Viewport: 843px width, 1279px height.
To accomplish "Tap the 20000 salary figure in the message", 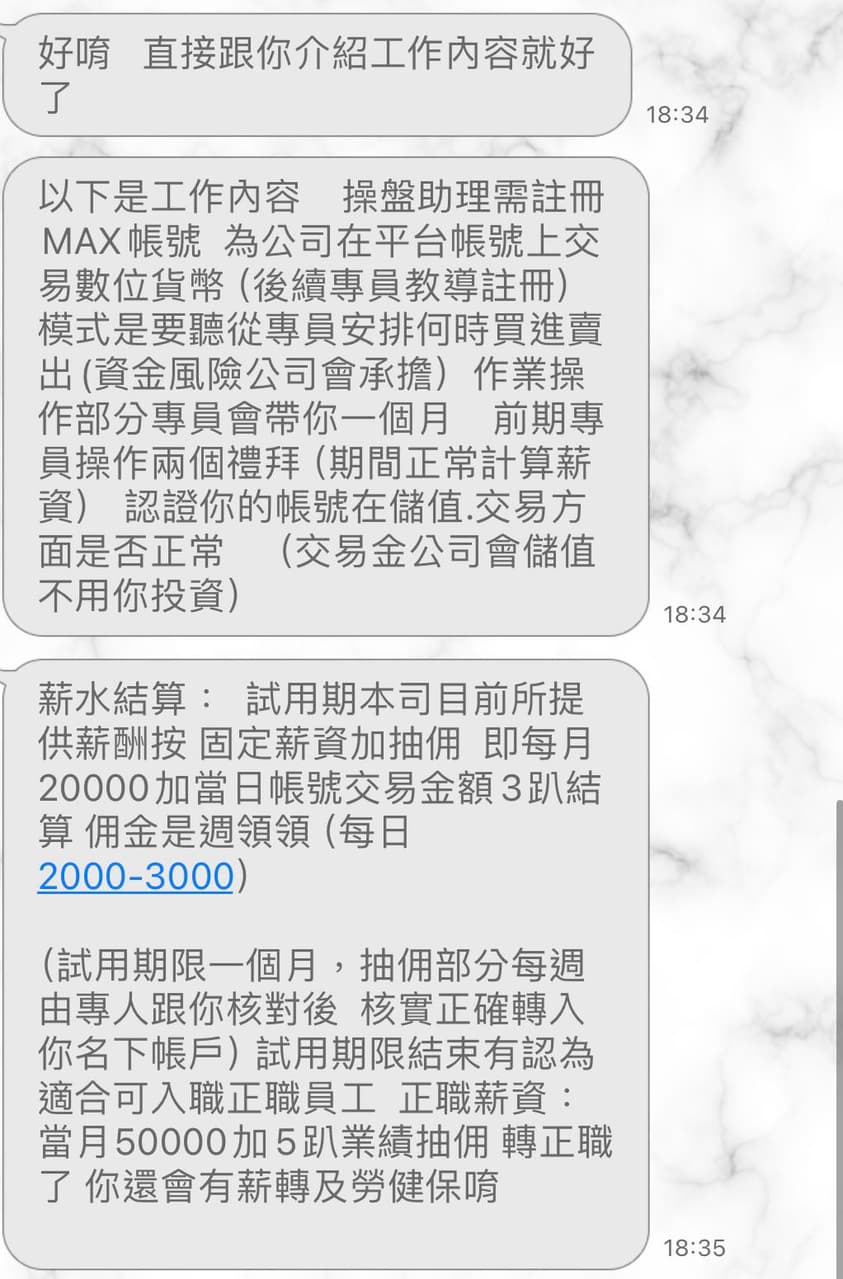I will coord(100,790).
